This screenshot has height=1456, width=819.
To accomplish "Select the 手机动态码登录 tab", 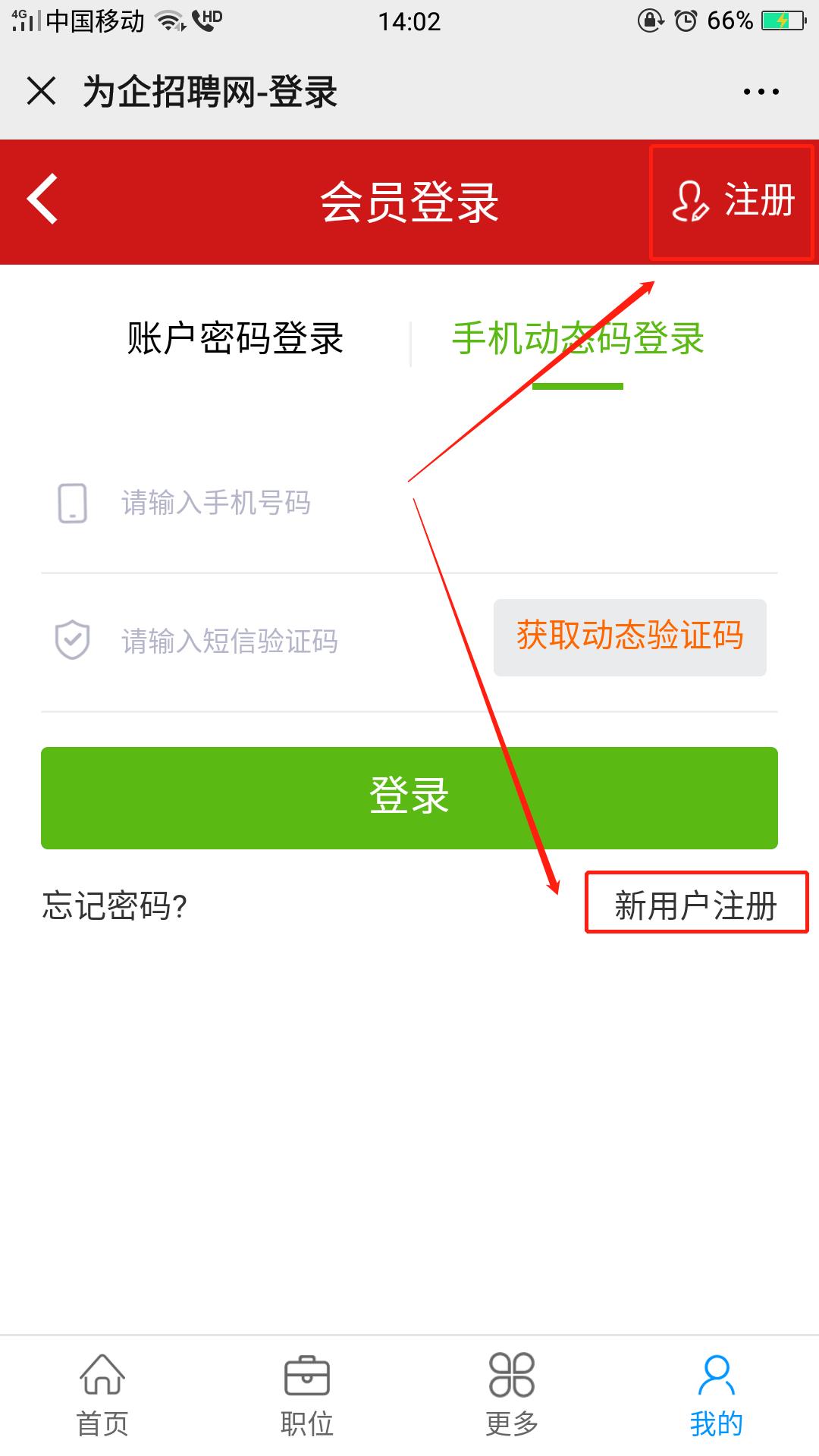I will pyautogui.click(x=578, y=338).
